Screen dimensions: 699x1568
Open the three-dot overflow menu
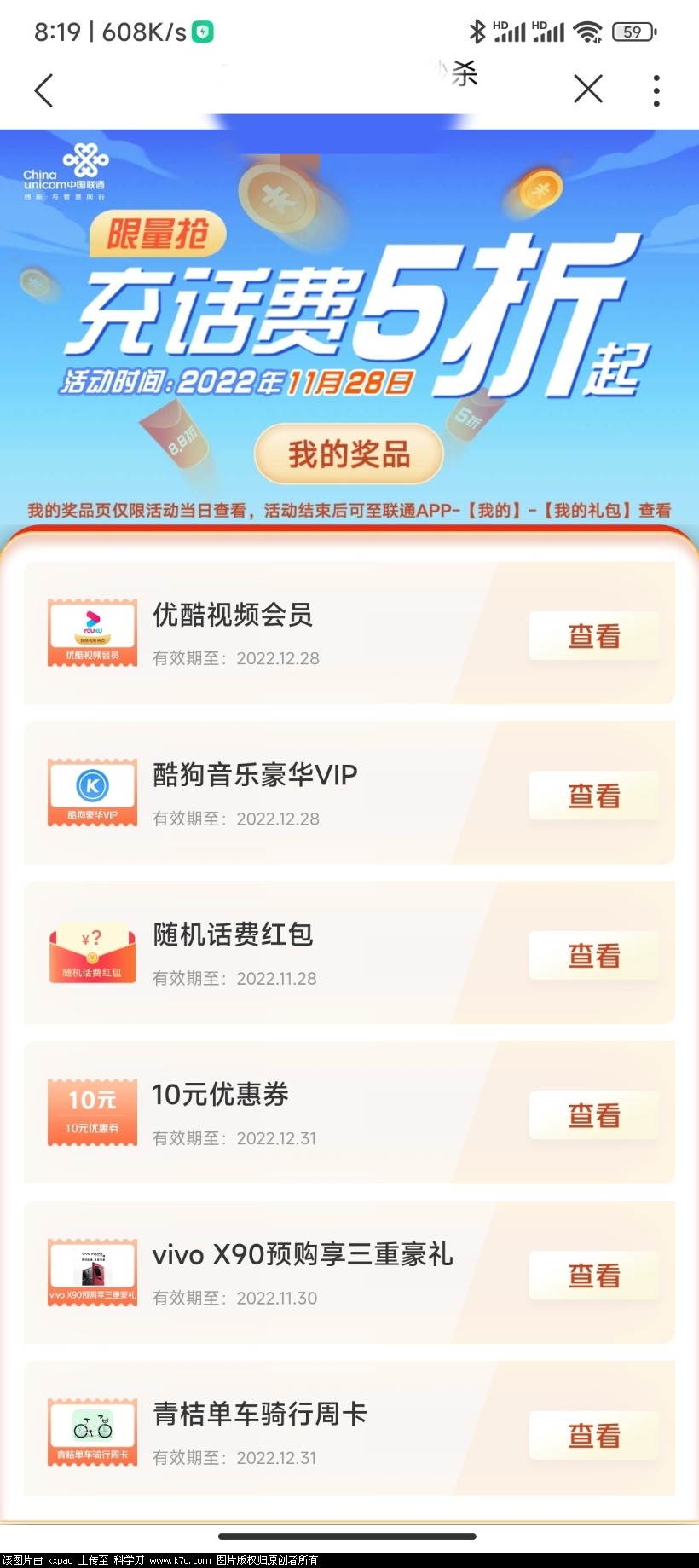click(x=656, y=90)
